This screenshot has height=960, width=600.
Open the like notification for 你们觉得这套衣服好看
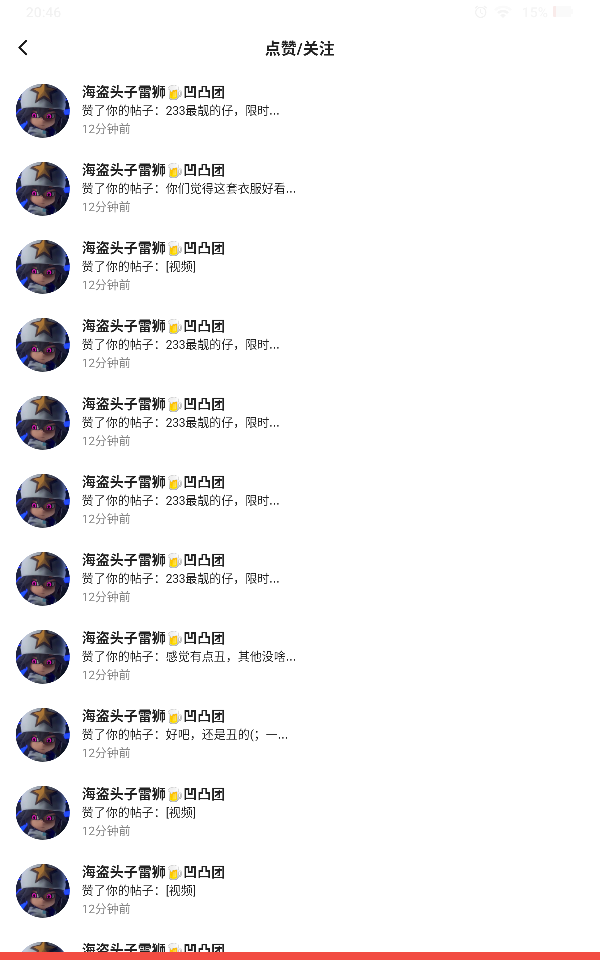pyautogui.click(x=300, y=189)
